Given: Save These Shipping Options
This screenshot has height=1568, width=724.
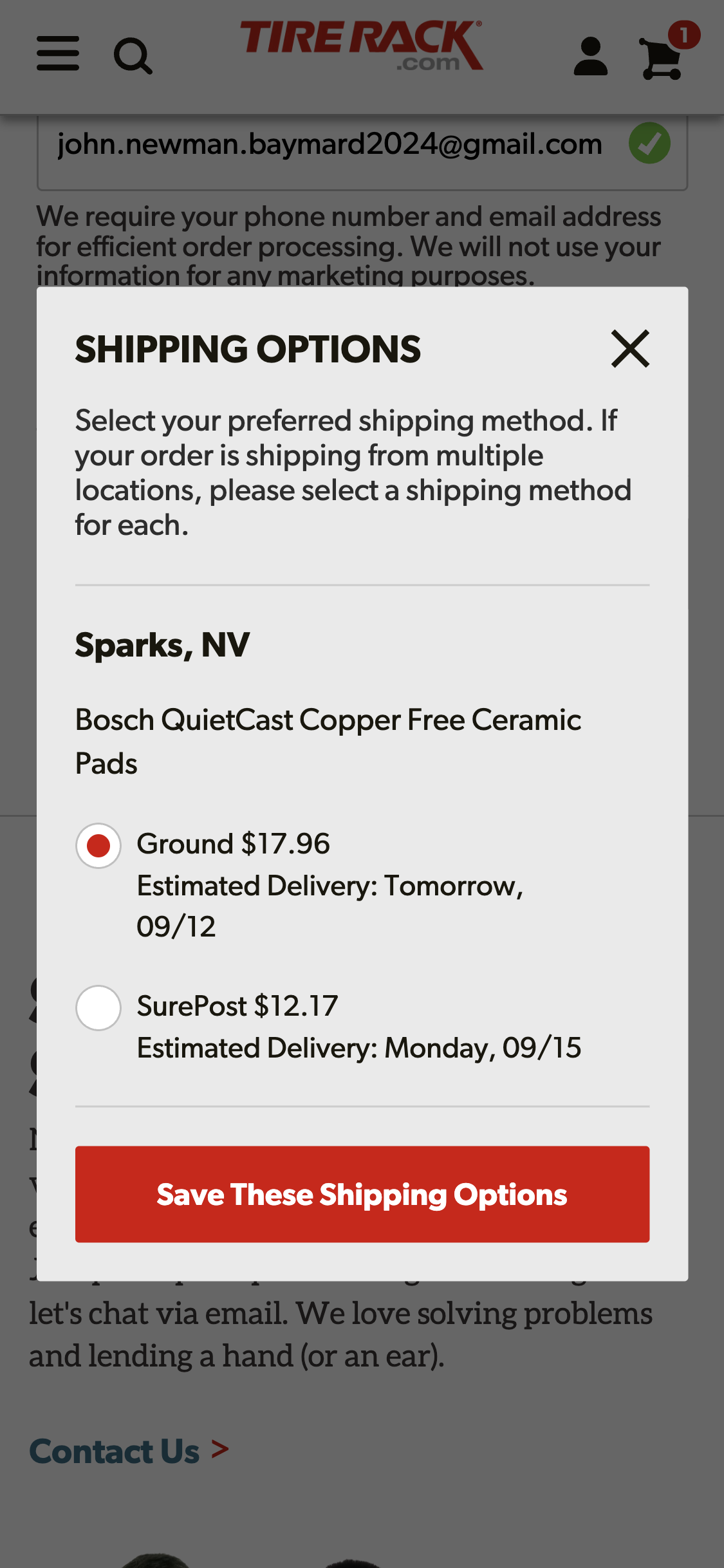Looking at the screenshot, I should [362, 1194].
